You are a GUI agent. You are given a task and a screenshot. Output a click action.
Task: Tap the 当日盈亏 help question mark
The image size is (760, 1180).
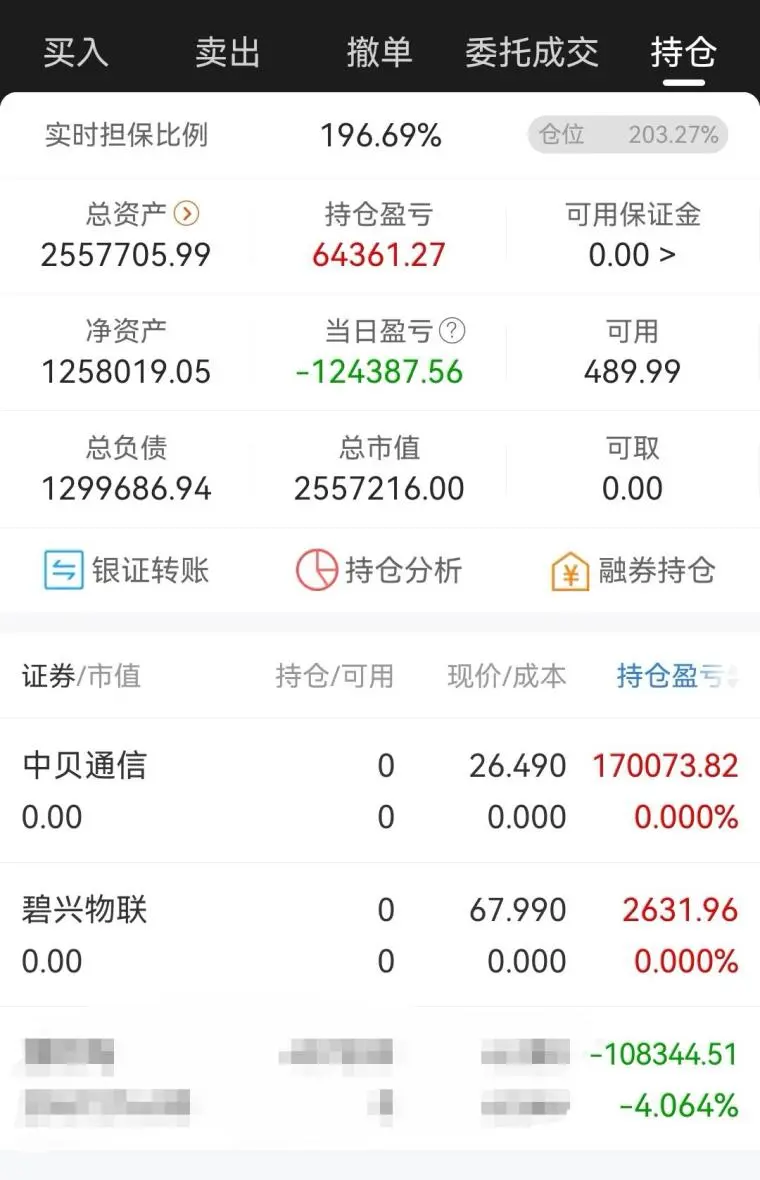[453, 331]
